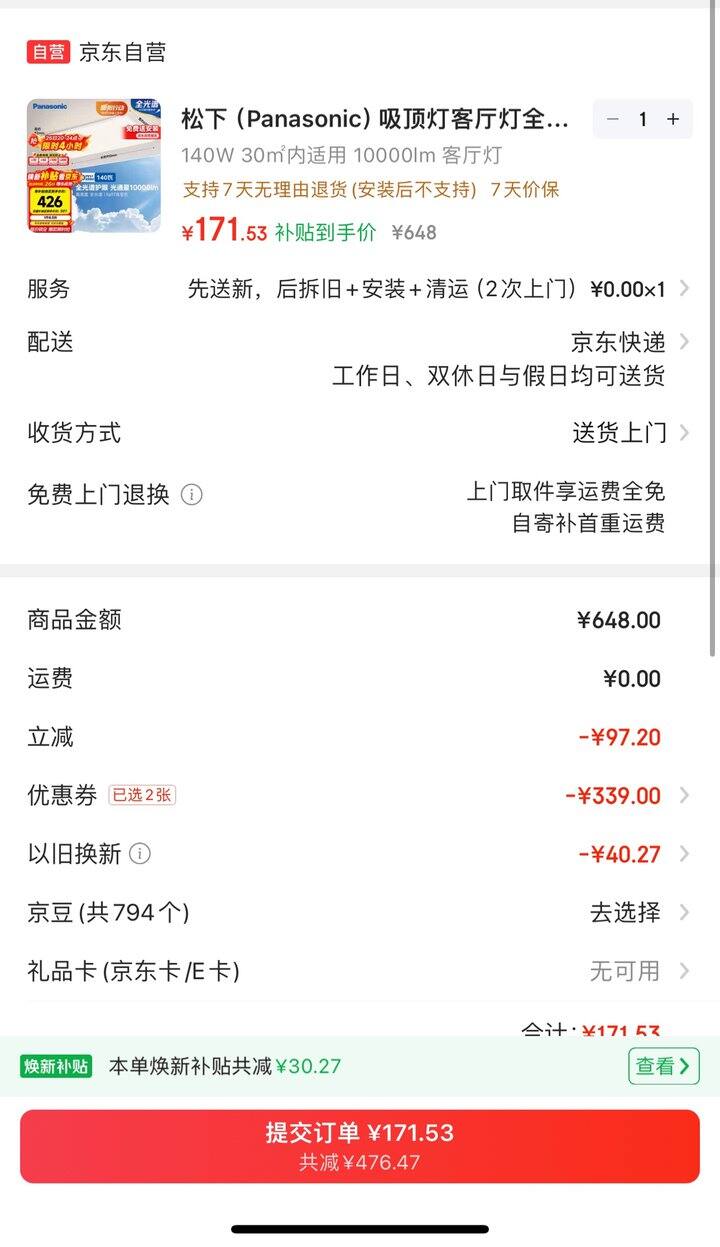Open the Panasonic ceiling lamp product image
The height and width of the screenshot is (1247, 720).
(93, 165)
